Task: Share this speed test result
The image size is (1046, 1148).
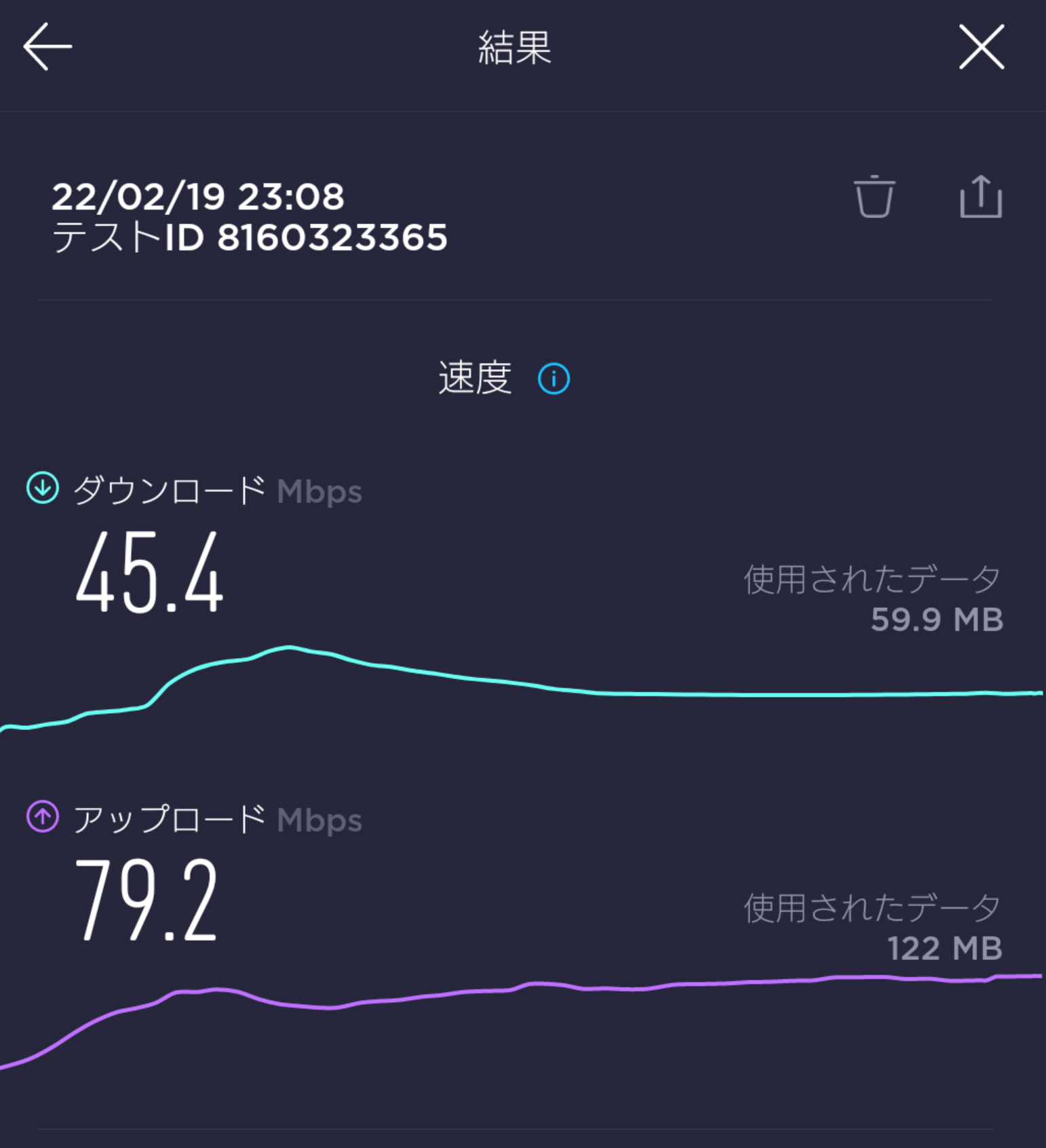Action: point(981,197)
